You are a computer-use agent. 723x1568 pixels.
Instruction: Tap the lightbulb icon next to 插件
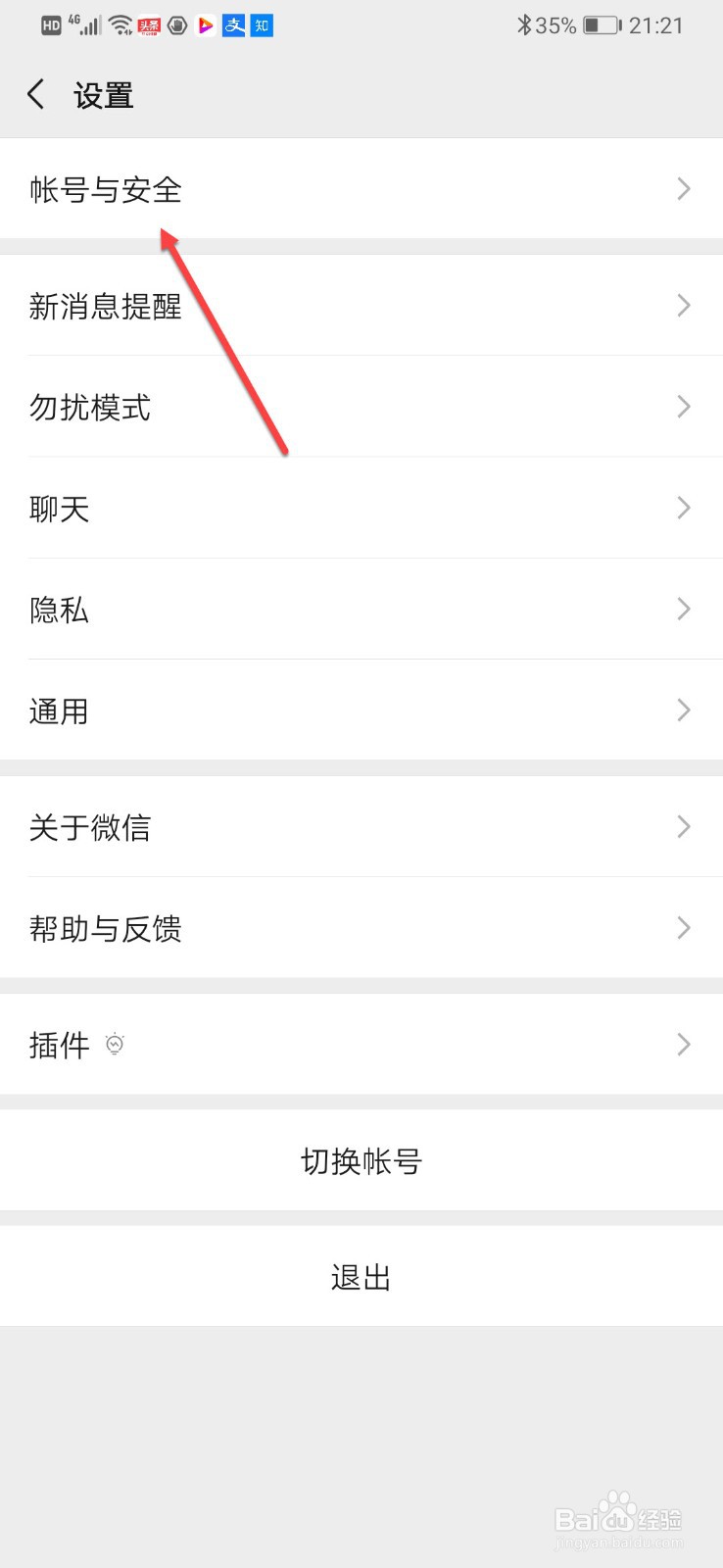click(117, 1045)
